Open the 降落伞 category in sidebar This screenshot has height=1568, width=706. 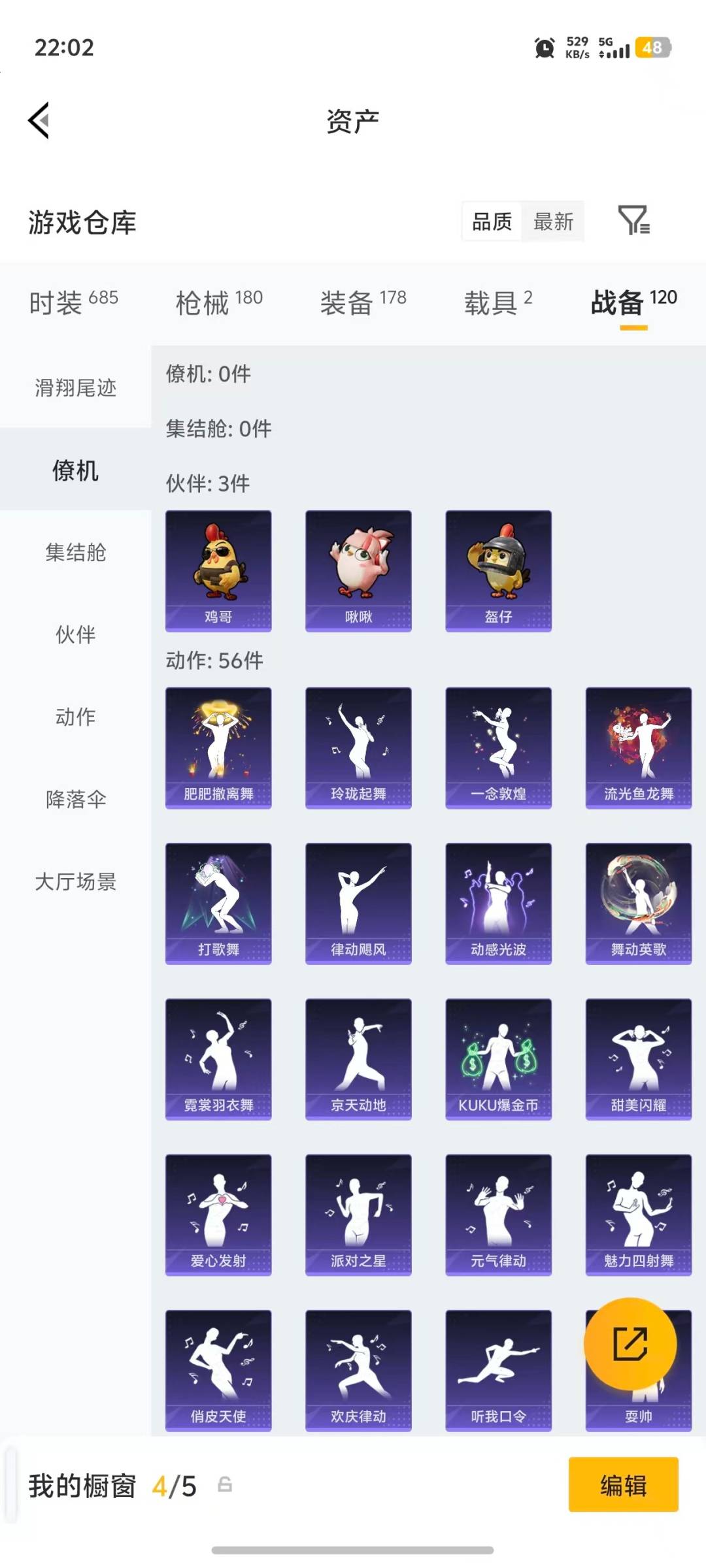76,798
